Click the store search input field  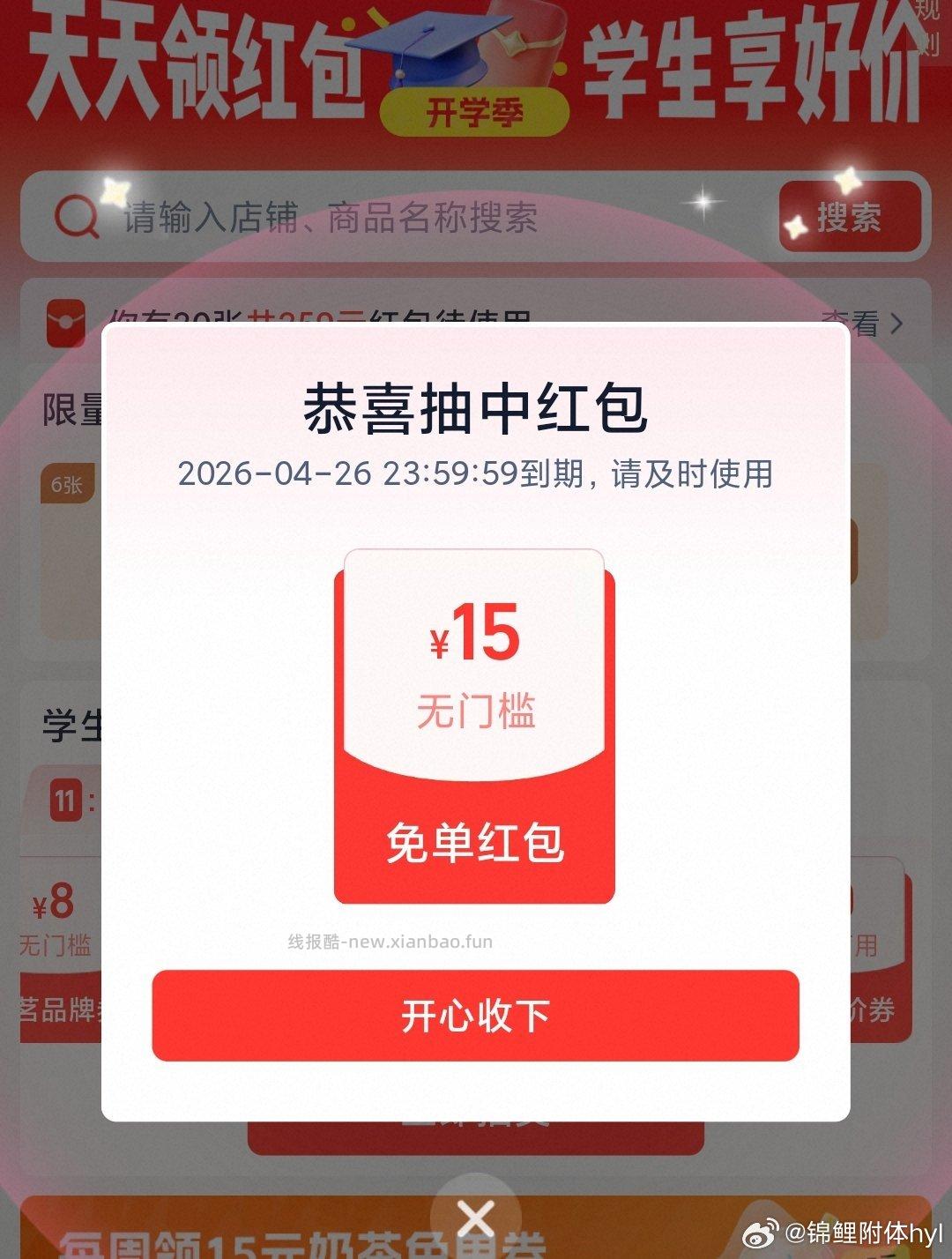[353, 218]
